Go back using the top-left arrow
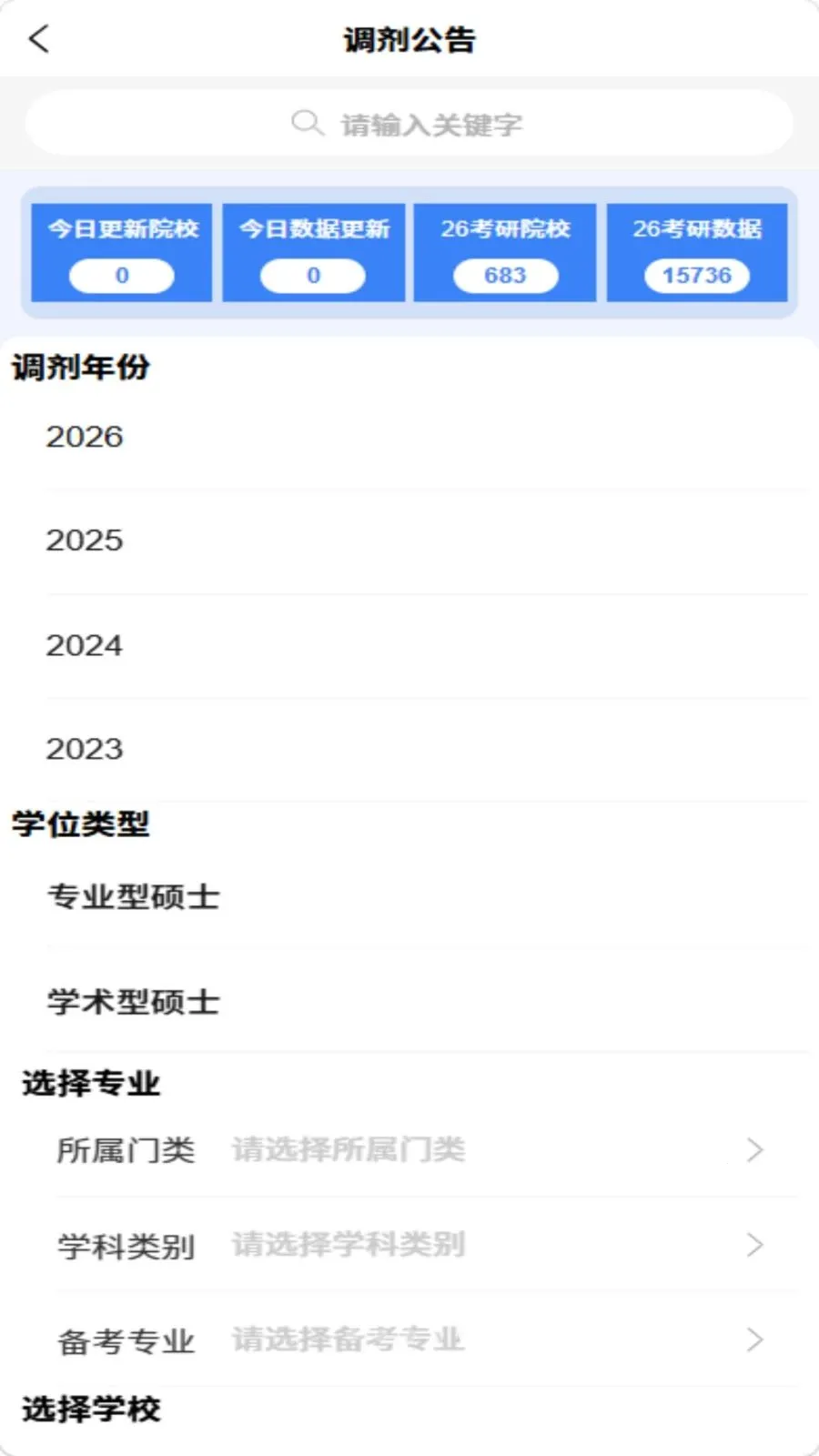The height and width of the screenshot is (1456, 819). point(38,39)
